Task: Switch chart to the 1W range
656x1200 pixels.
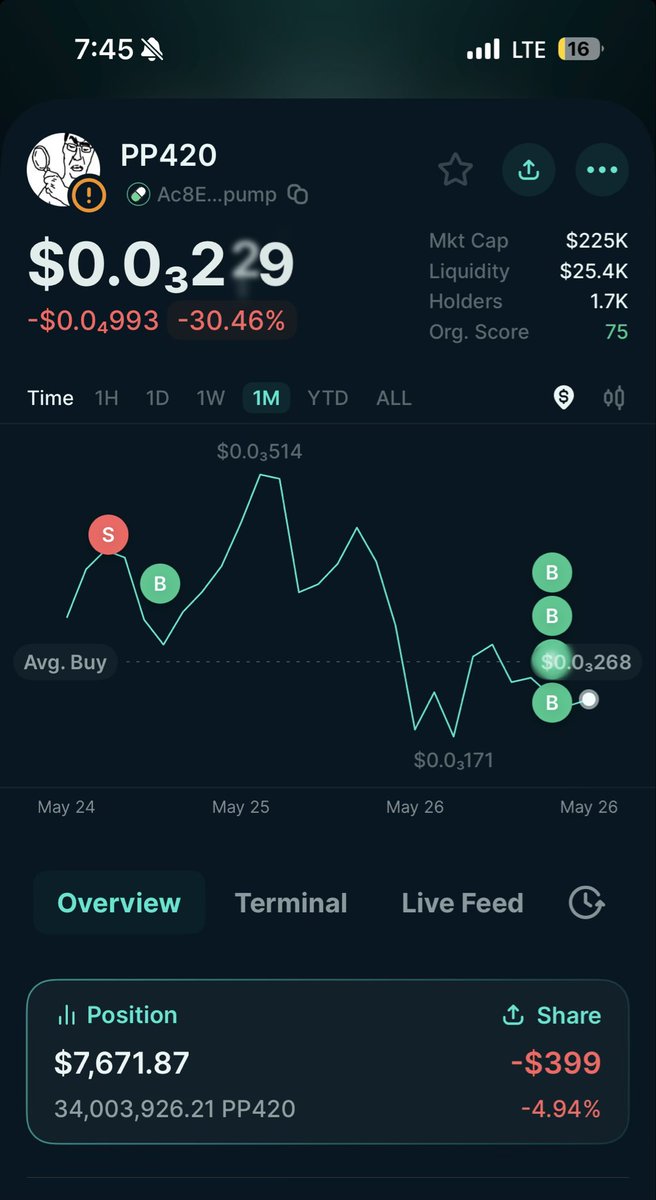Action: click(210, 398)
